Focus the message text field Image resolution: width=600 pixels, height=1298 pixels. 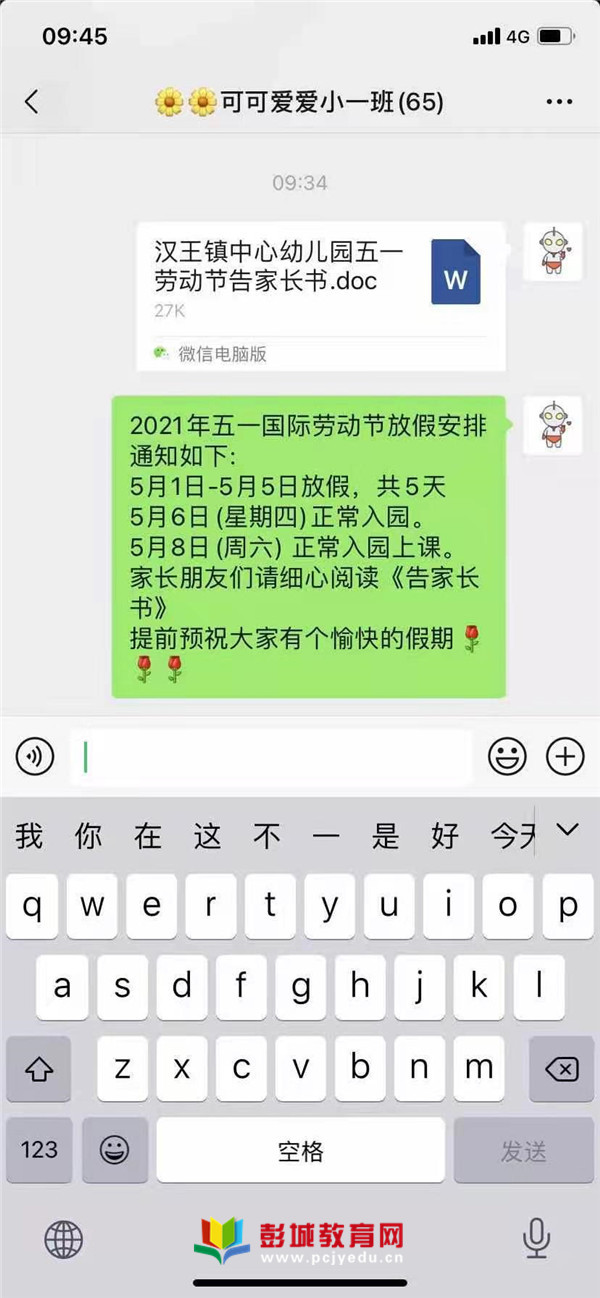270,757
